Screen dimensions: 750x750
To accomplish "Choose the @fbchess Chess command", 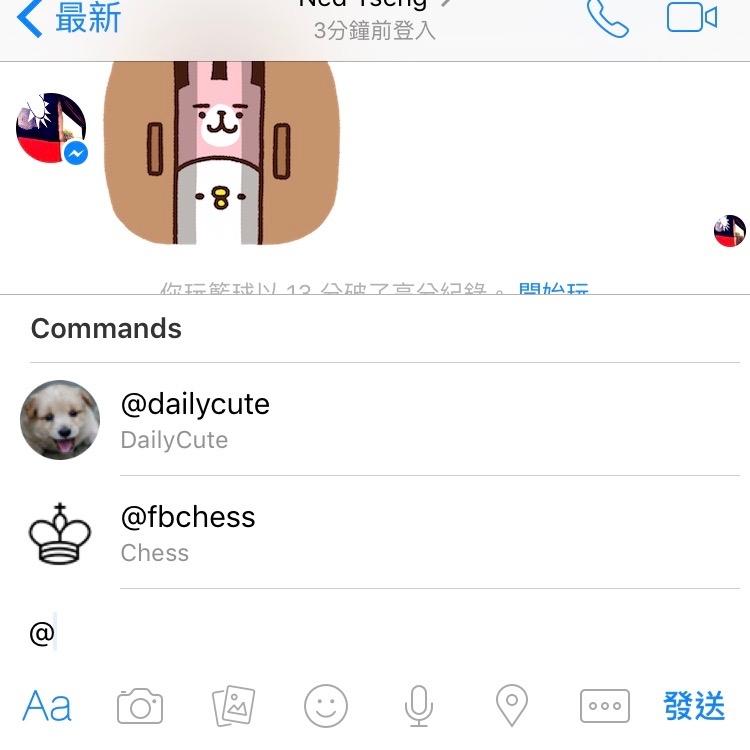I will tap(385, 533).
